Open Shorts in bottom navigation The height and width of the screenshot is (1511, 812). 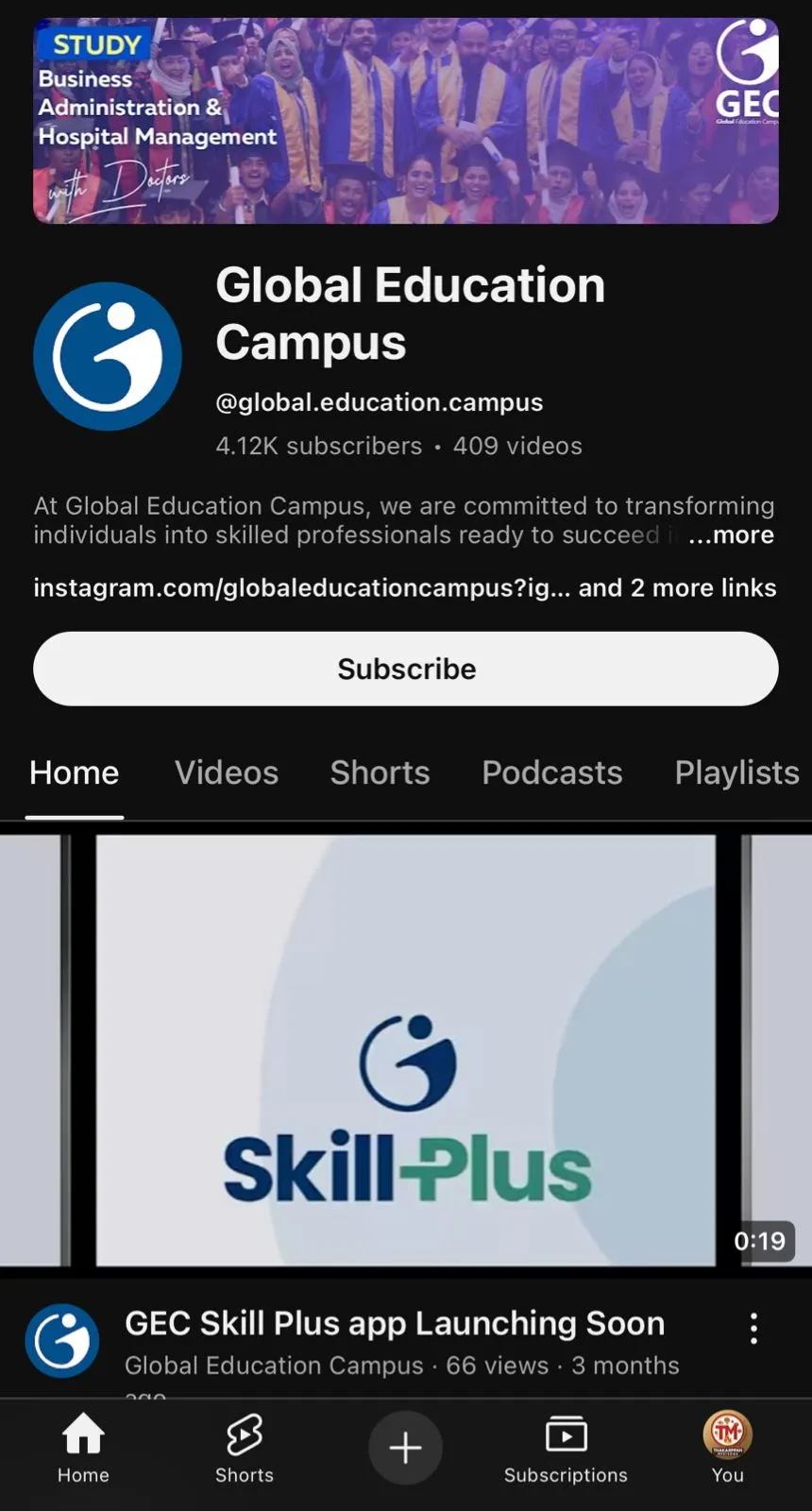(x=245, y=1448)
